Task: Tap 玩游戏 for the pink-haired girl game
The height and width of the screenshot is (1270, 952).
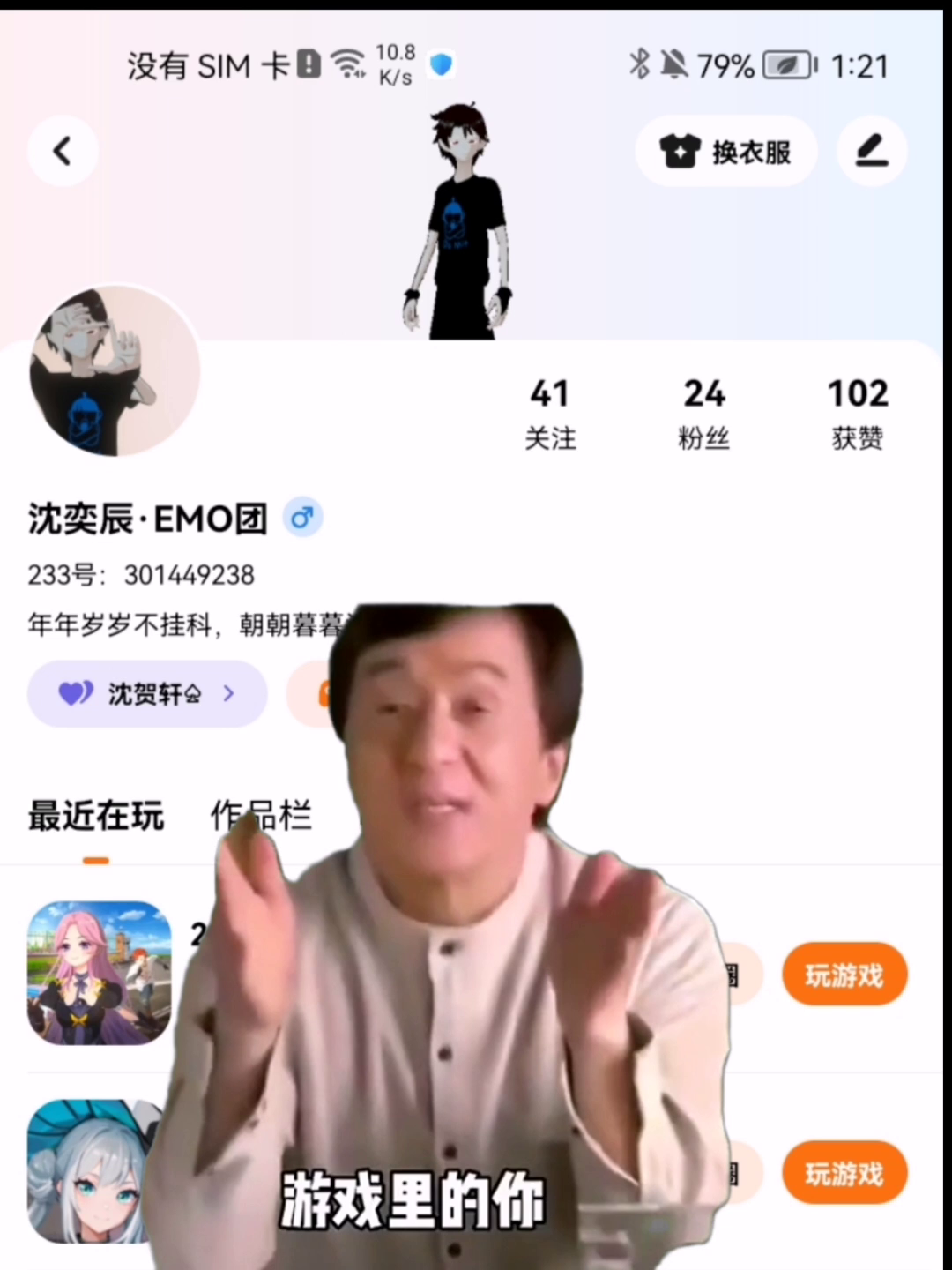Action: (x=844, y=975)
